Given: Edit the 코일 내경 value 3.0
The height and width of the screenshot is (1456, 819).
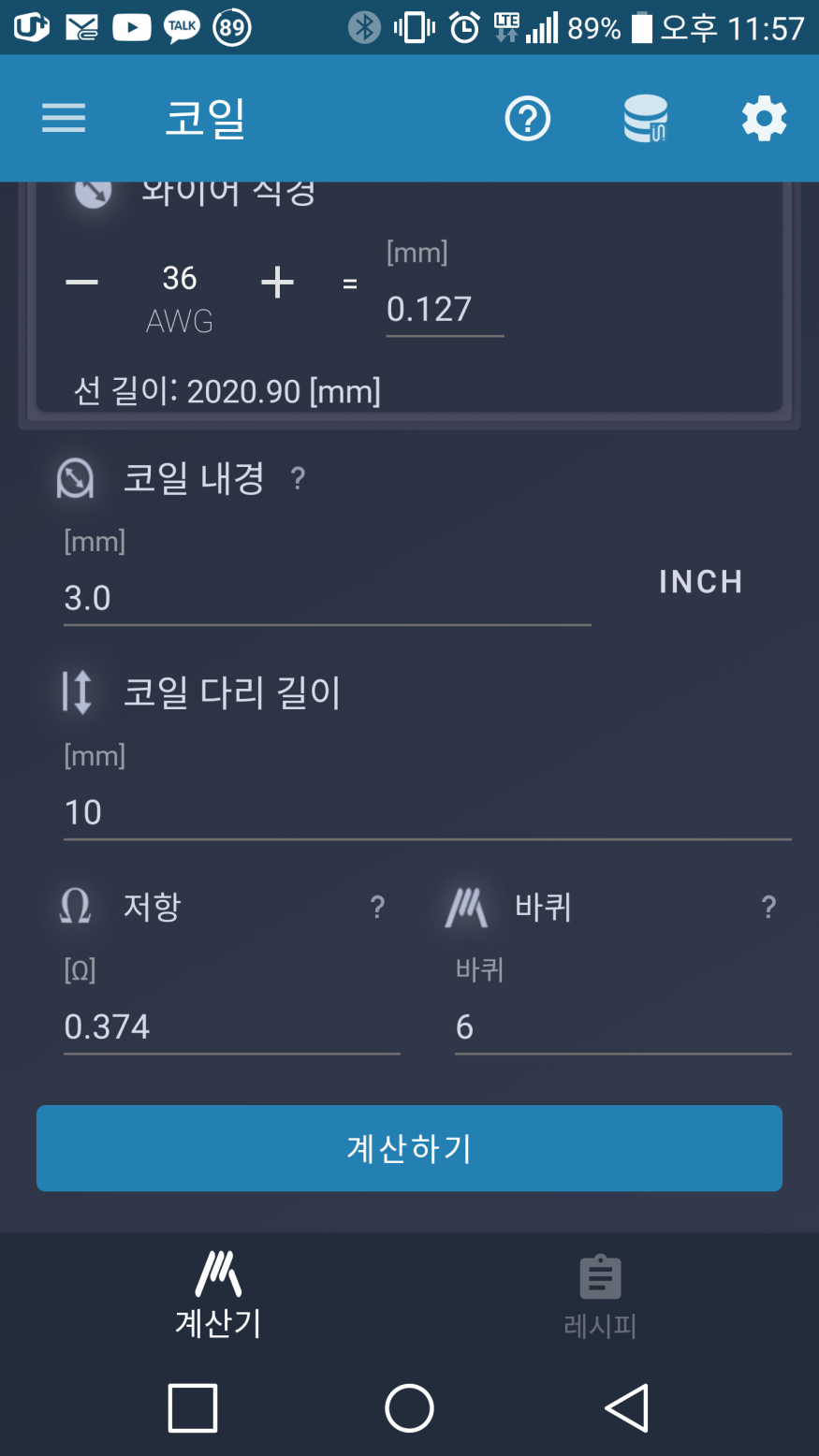Looking at the screenshot, I should click(x=326, y=599).
